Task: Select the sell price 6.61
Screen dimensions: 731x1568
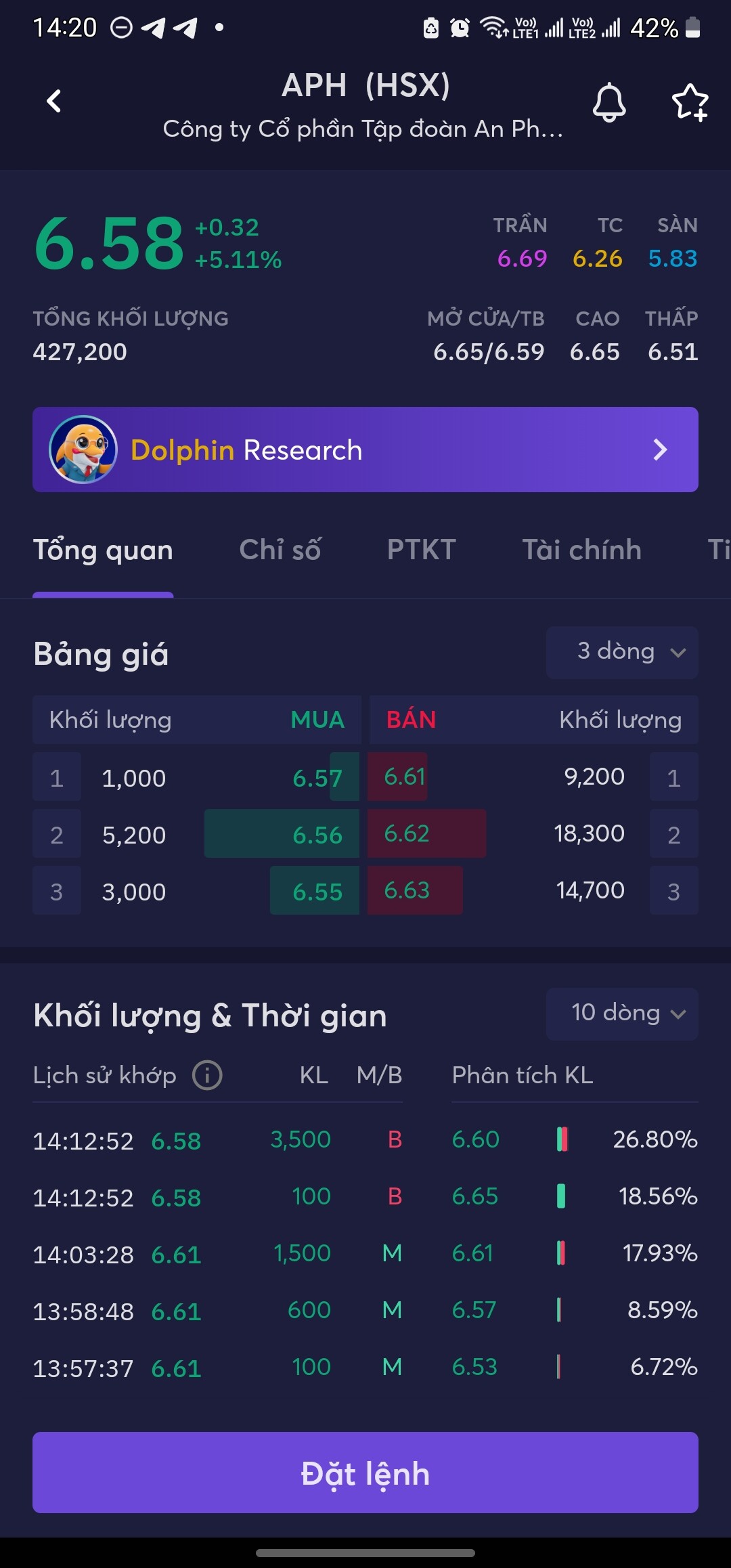Action: pos(405,777)
